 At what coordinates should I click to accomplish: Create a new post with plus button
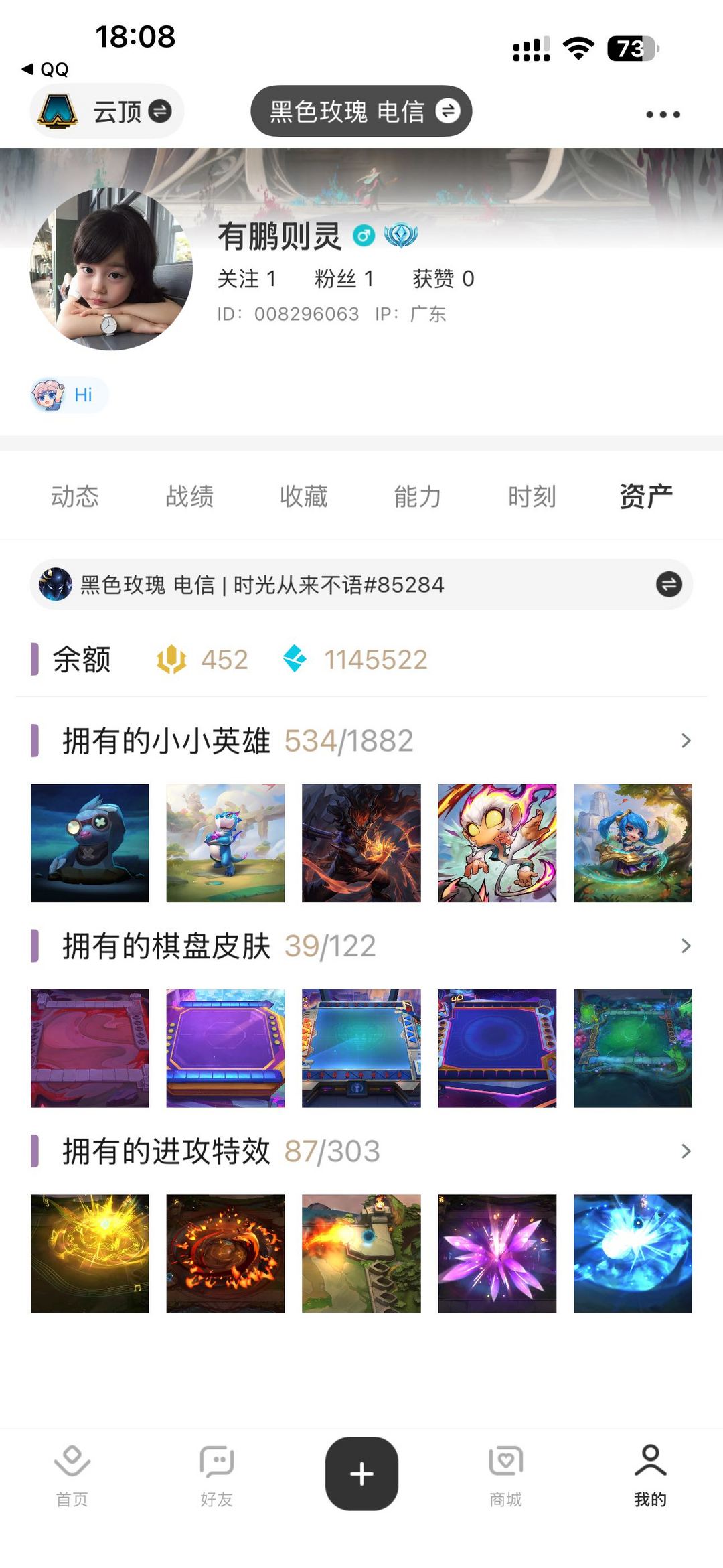click(x=361, y=1474)
